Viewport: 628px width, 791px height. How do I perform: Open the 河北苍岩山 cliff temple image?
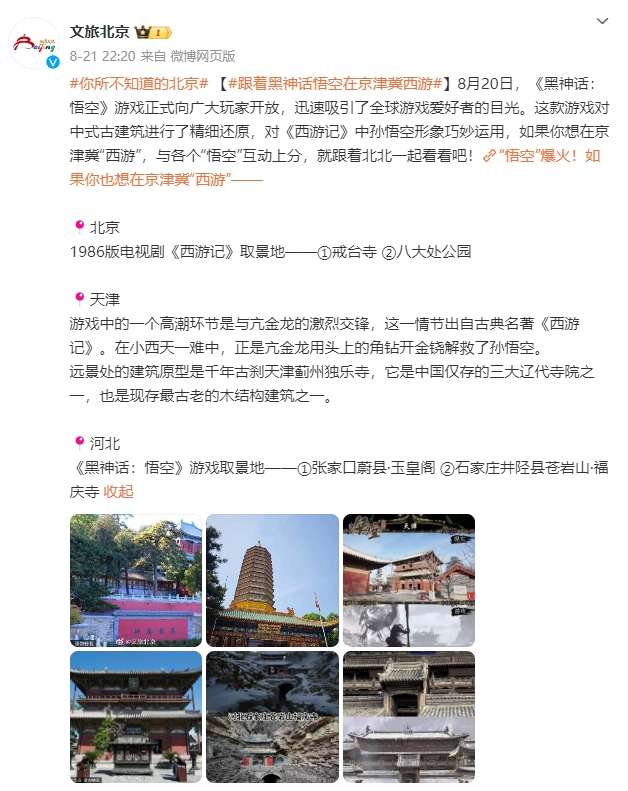click(x=272, y=716)
